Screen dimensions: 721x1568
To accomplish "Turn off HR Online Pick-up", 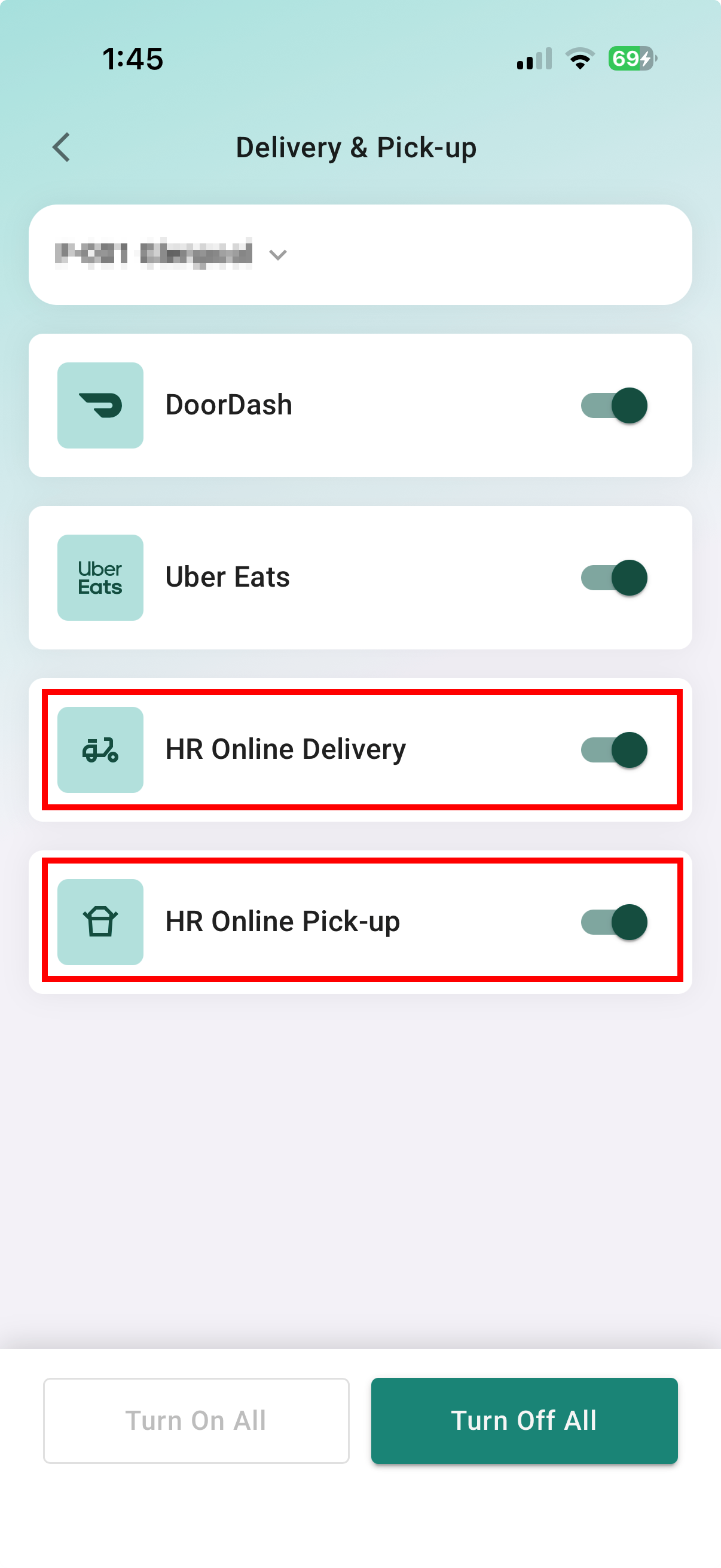I will 614,922.
